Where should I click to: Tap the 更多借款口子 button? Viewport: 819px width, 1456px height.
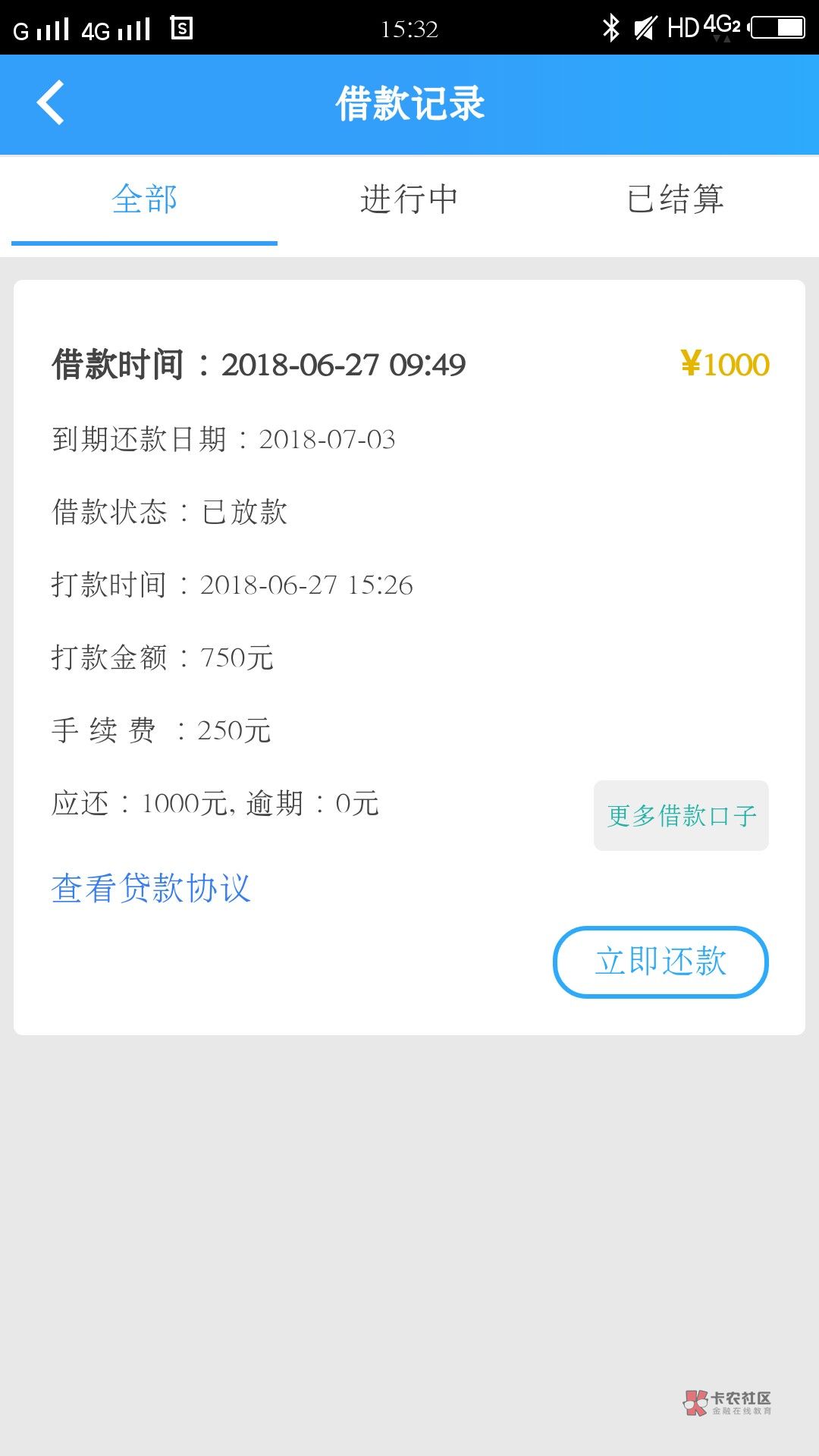click(681, 815)
